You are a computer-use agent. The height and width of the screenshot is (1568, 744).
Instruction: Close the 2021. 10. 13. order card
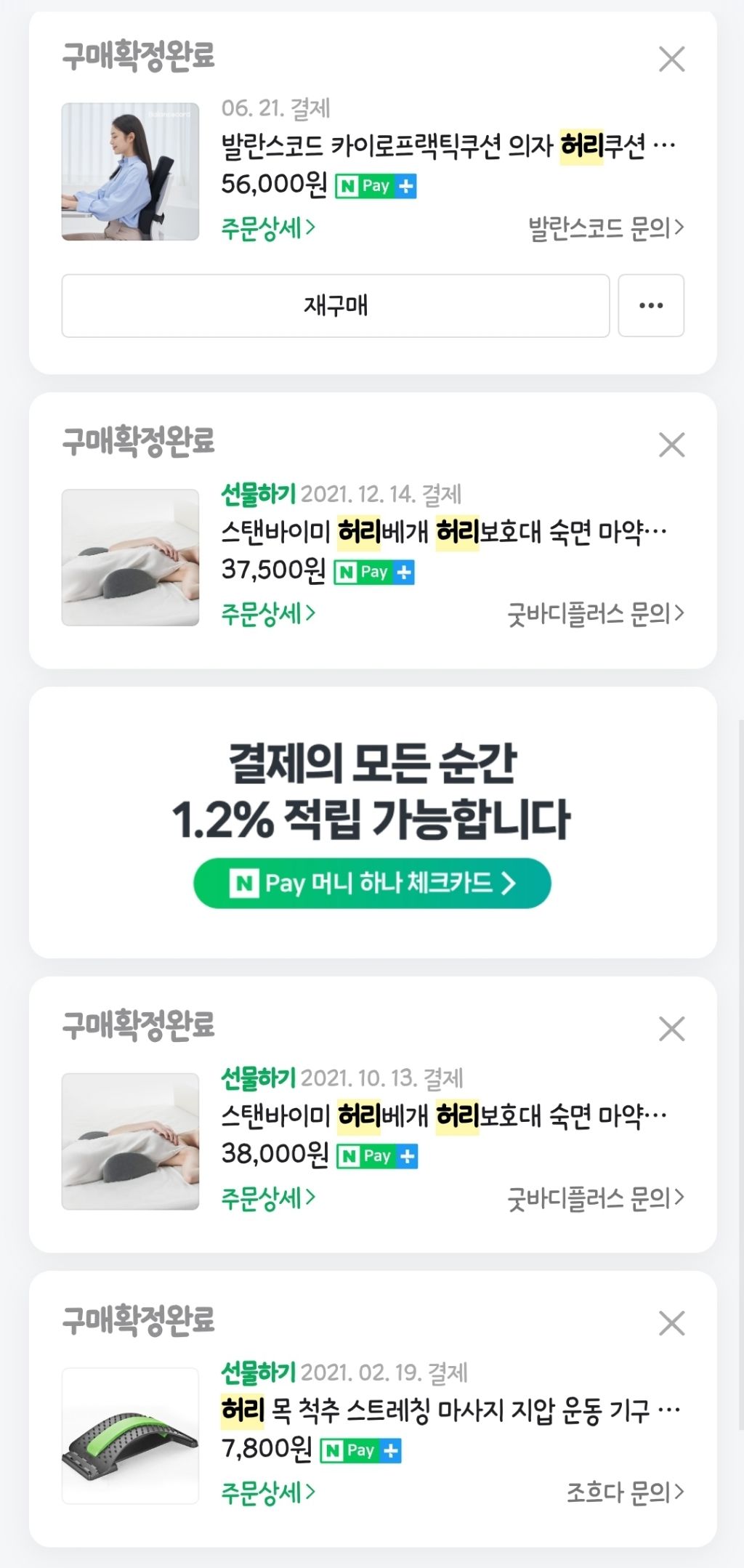pyautogui.click(x=671, y=1029)
